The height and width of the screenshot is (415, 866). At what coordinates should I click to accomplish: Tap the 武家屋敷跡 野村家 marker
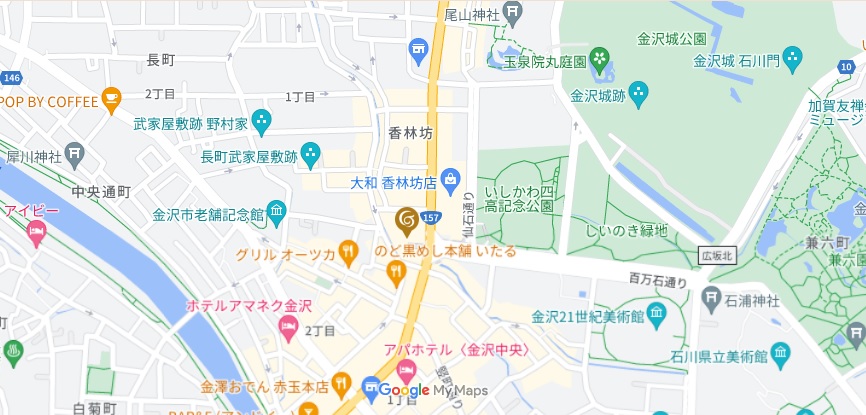coord(262,122)
